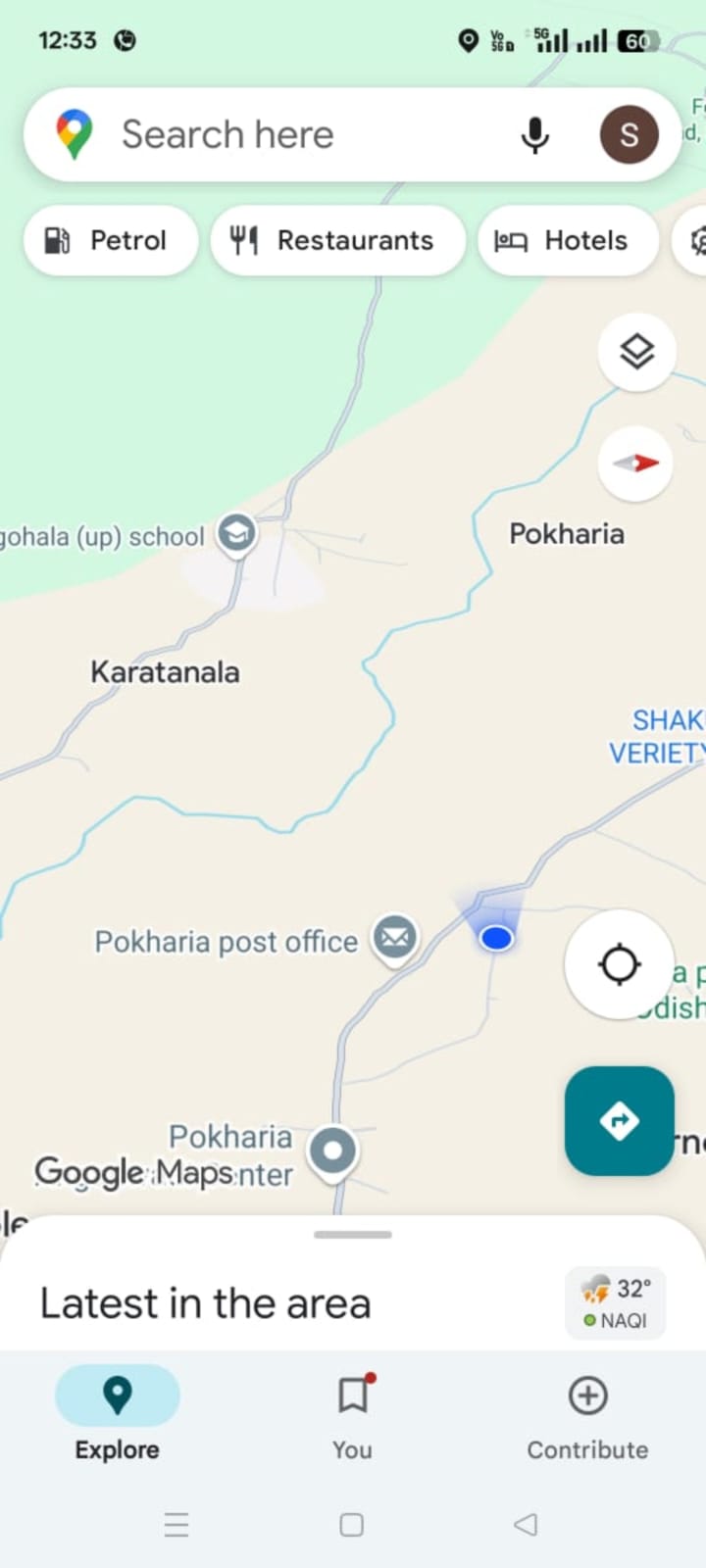Image resolution: width=706 pixels, height=1568 pixels.
Task: View the weather and air quality chip
Action: [x=615, y=1302]
